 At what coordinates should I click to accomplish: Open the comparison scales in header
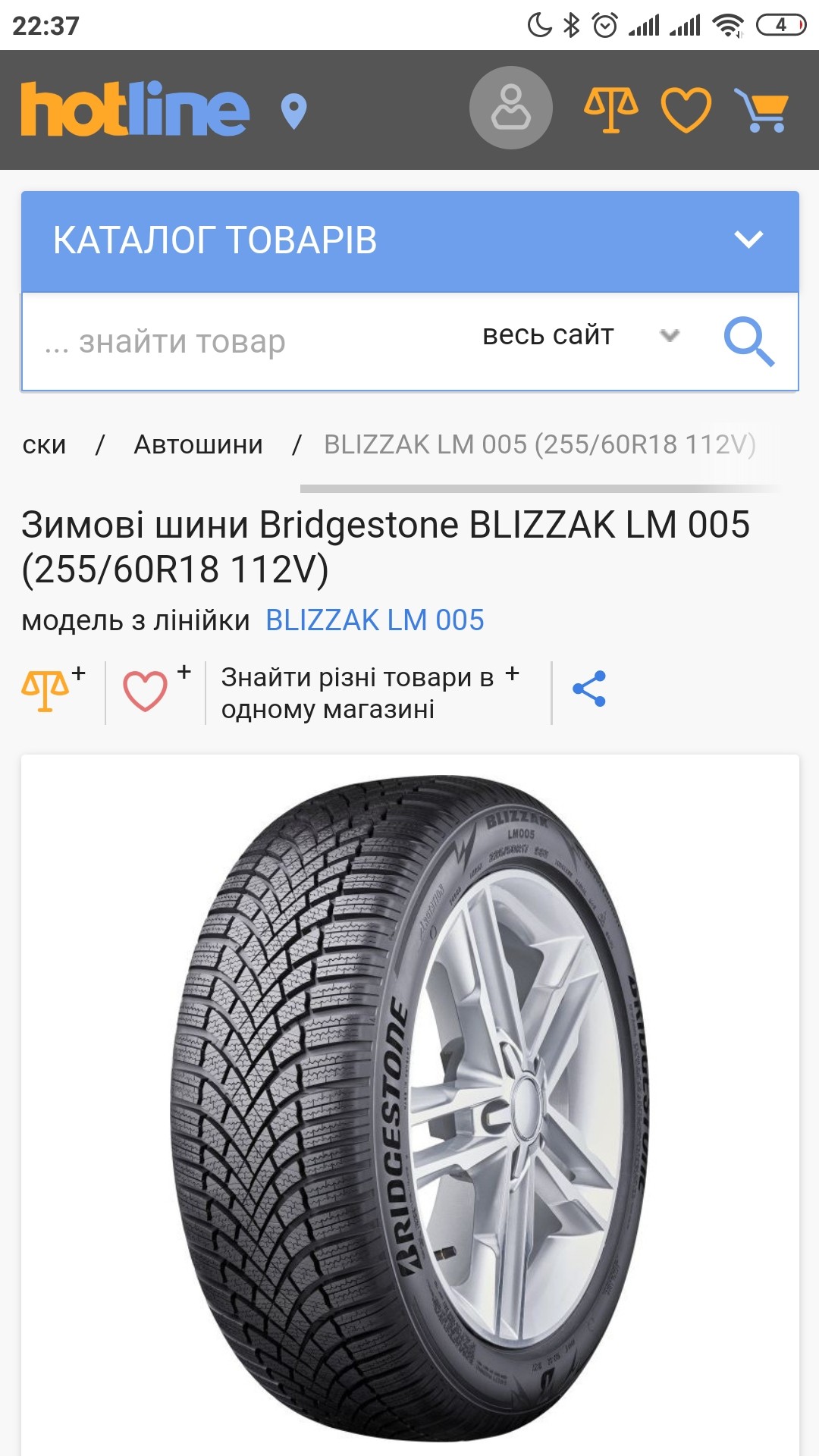point(610,110)
